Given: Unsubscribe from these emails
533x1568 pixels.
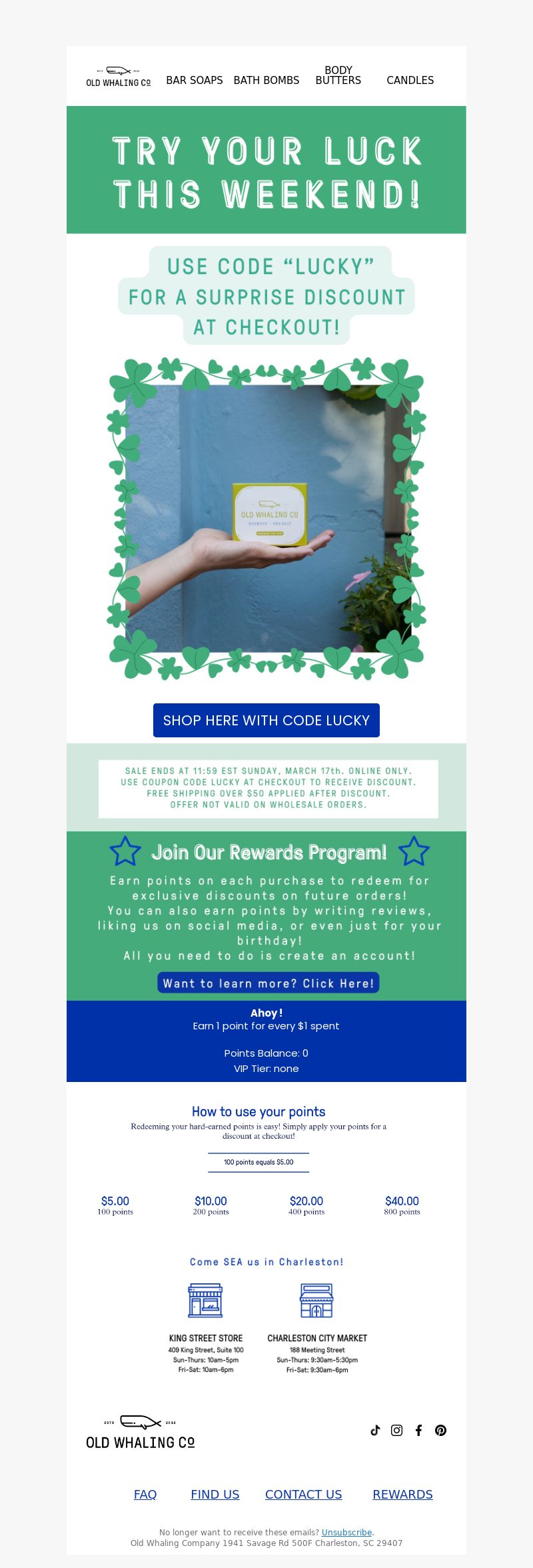Looking at the screenshot, I should pos(346,1532).
